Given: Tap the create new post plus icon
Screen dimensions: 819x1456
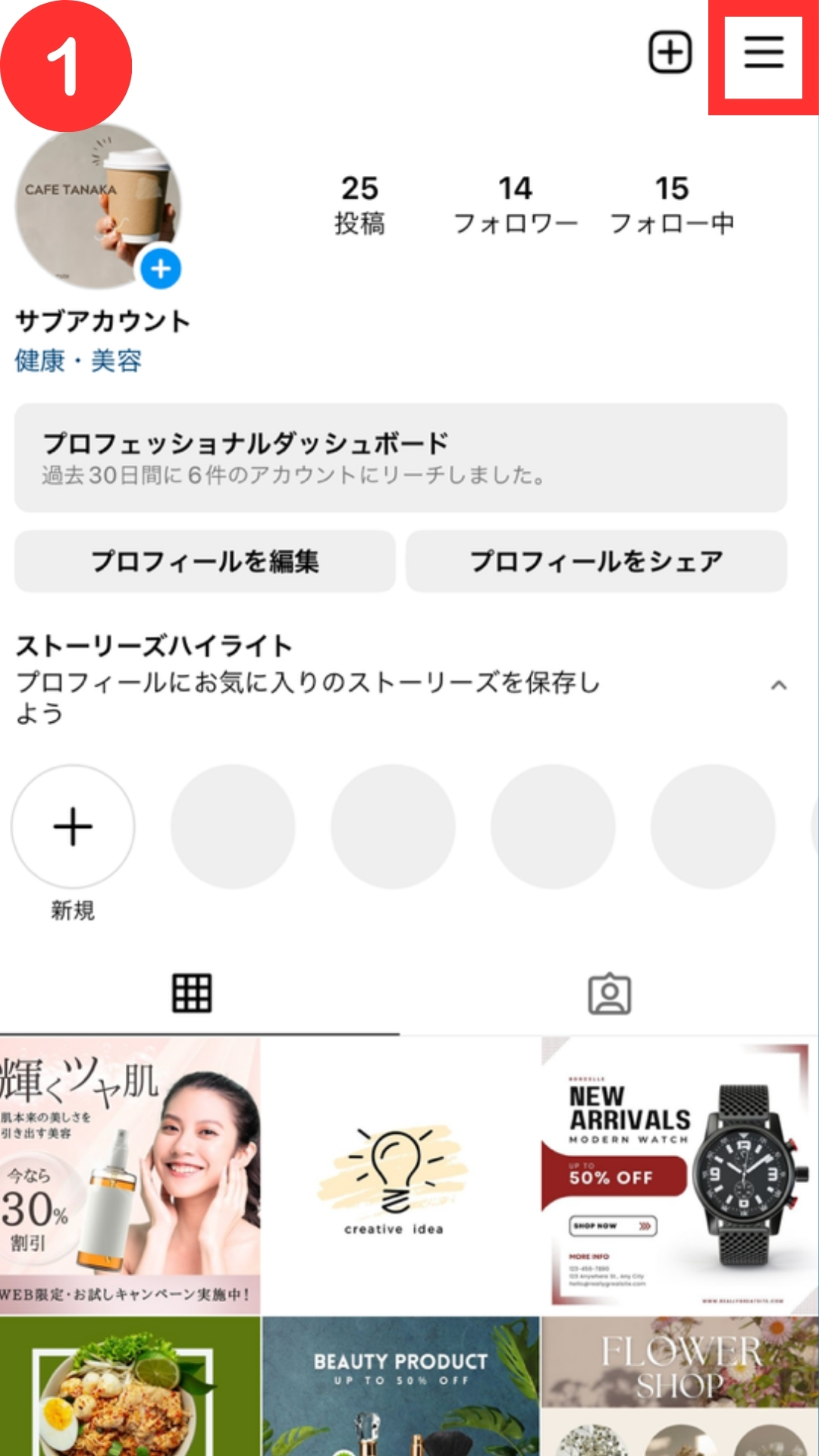Looking at the screenshot, I should [670, 52].
